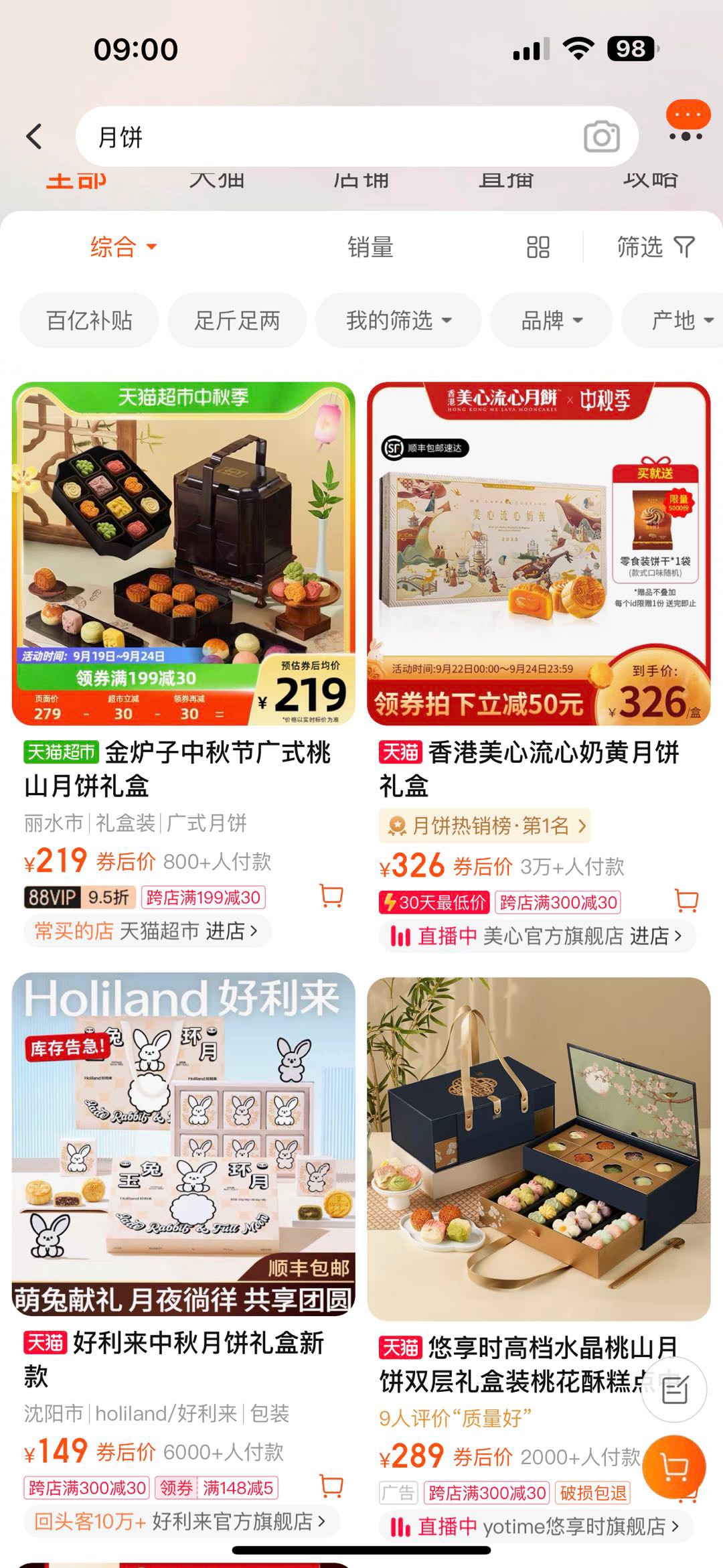Add 香港美心 mooncake to cart
Screen dimensions: 723x1568
point(686,901)
